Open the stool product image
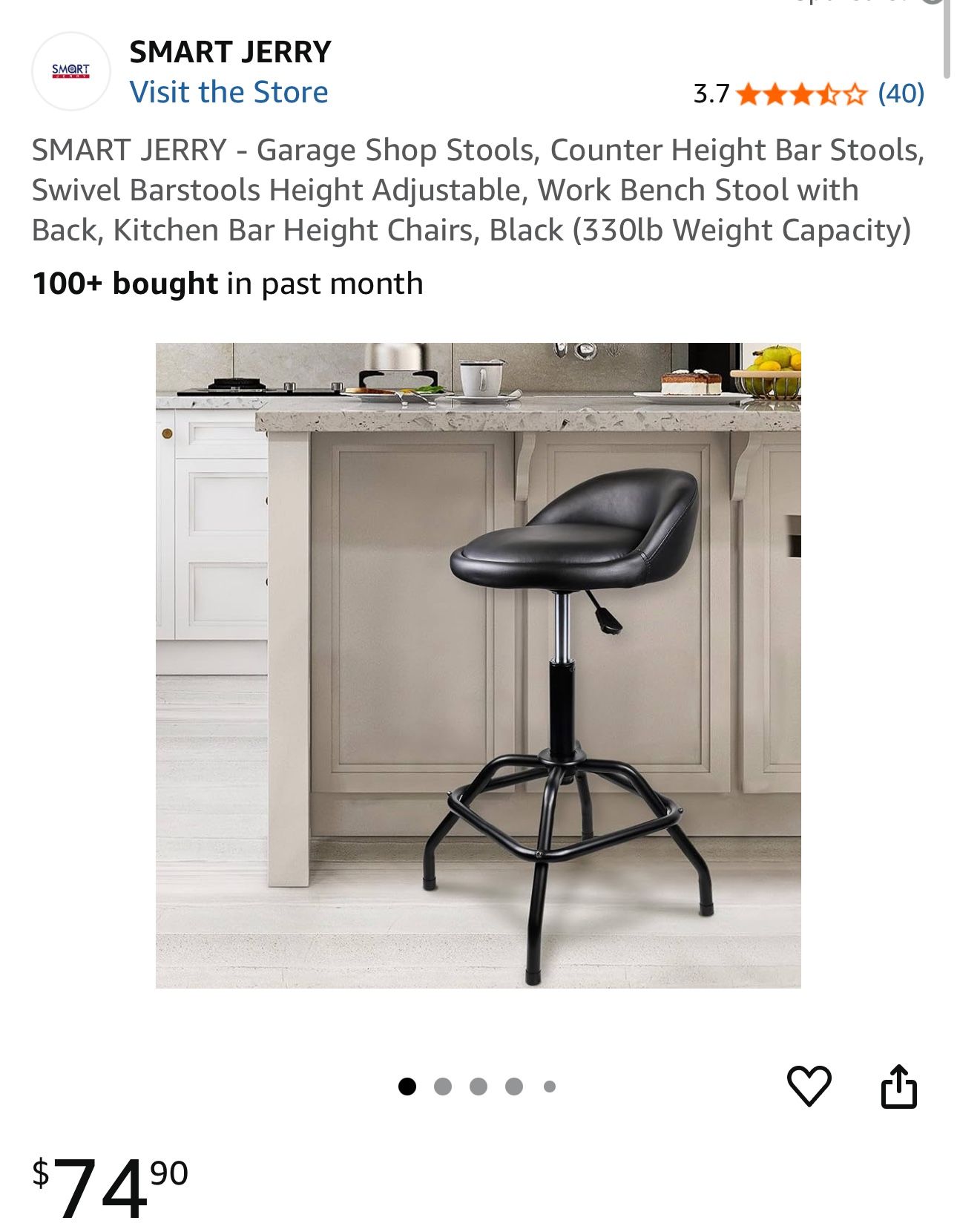This screenshot has width=957, height=1232. pos(478,665)
